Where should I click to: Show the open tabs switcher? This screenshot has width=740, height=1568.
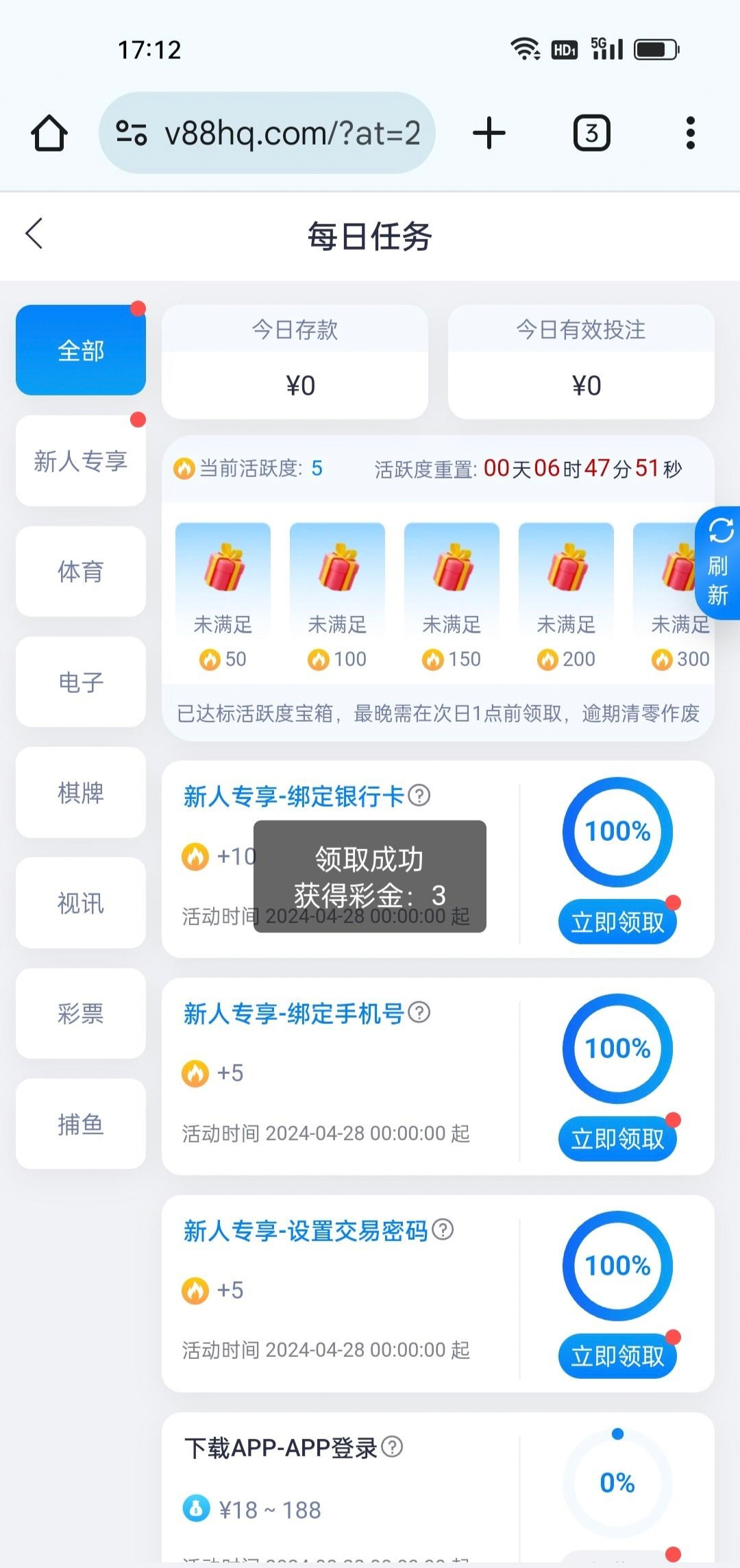[591, 133]
